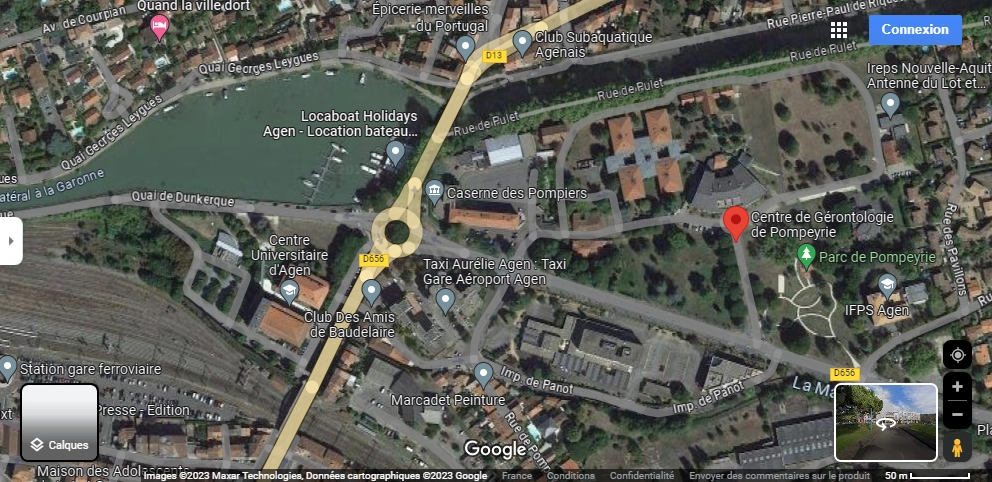992x482 pixels.
Task: Open the Google apps grid
Action: [x=838, y=30]
